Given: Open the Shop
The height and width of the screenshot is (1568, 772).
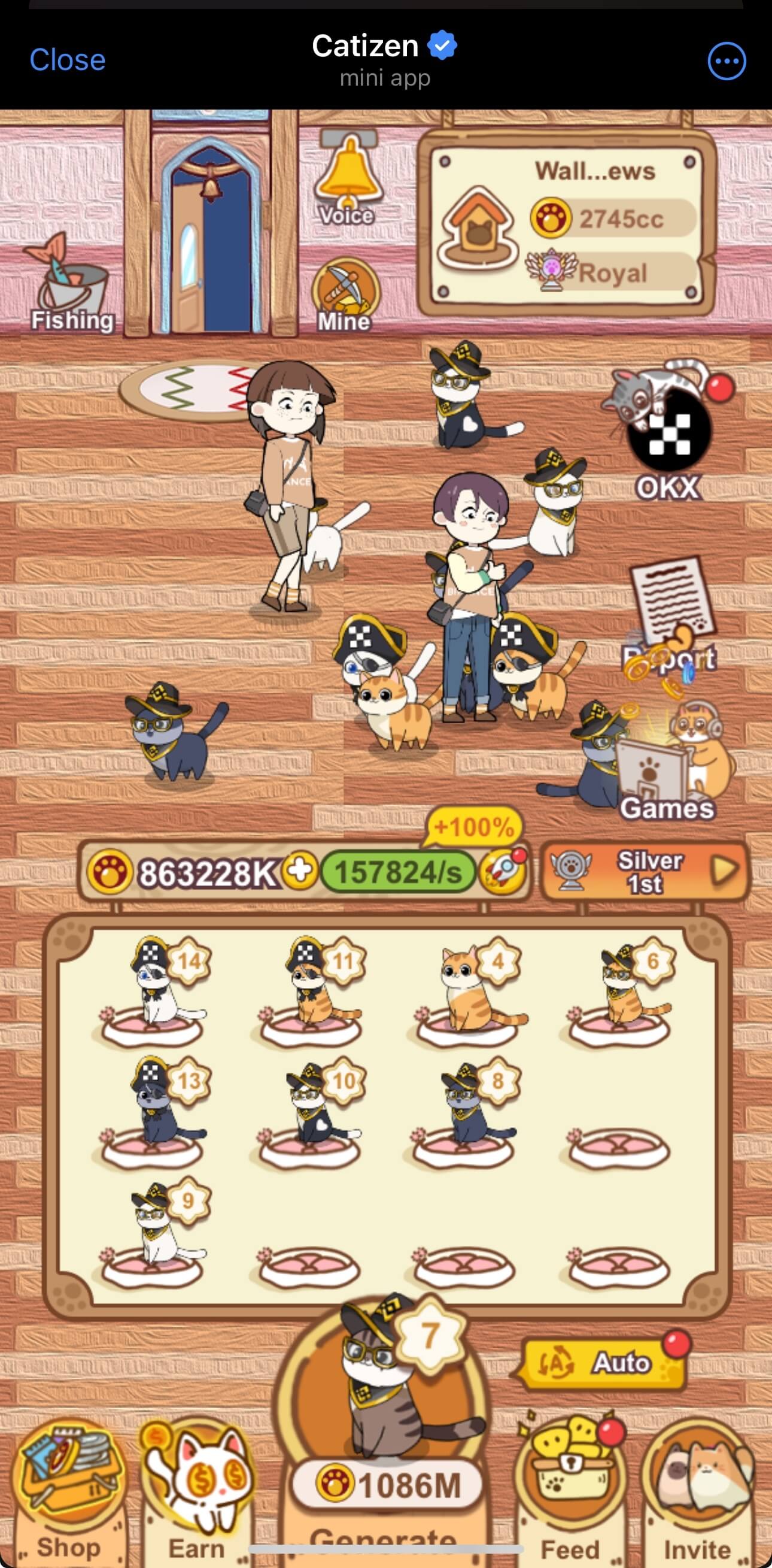Looking at the screenshot, I should (x=68, y=1491).
